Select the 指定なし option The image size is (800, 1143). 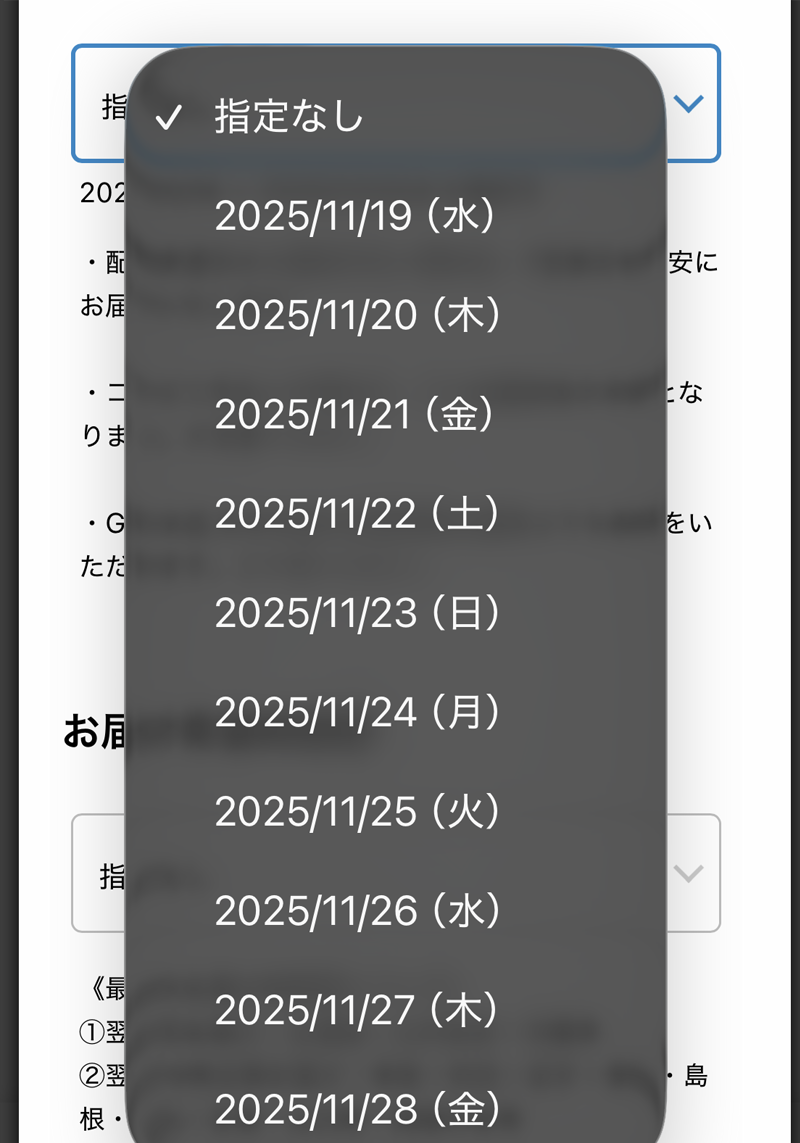(x=396, y=116)
